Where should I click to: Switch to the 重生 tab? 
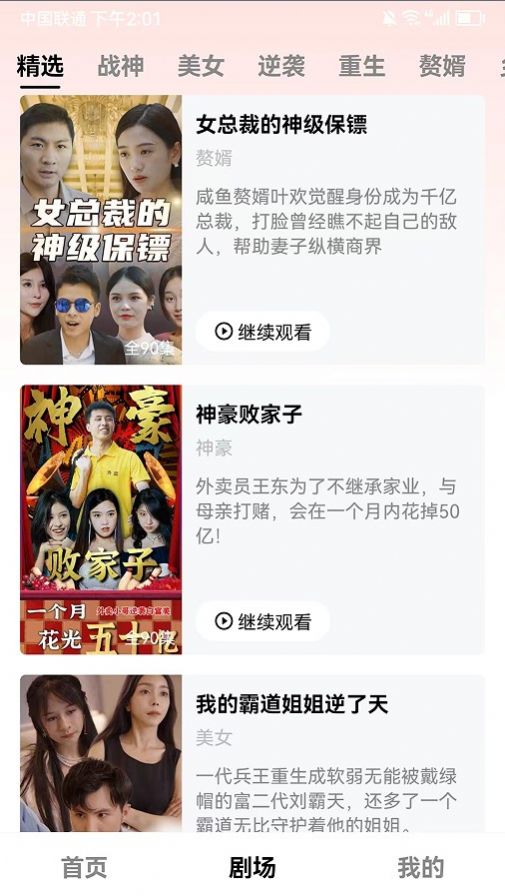(x=362, y=66)
